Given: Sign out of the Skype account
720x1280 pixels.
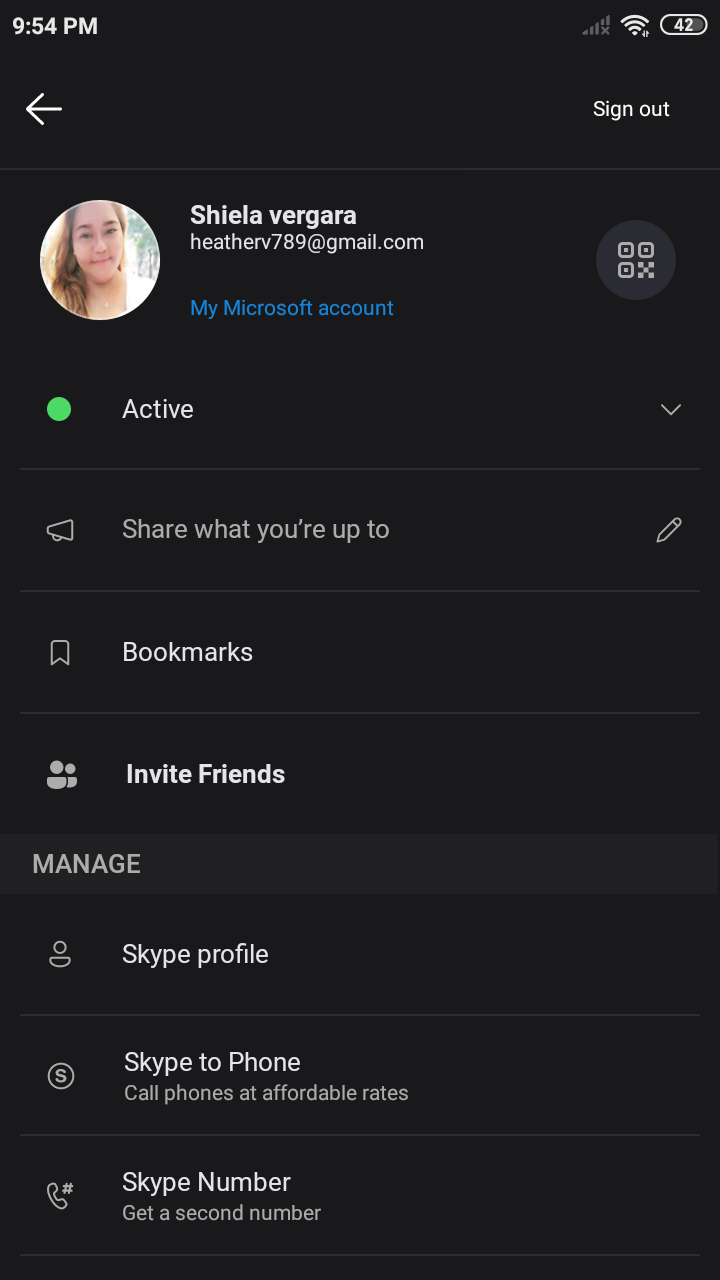Looking at the screenshot, I should tap(631, 109).
